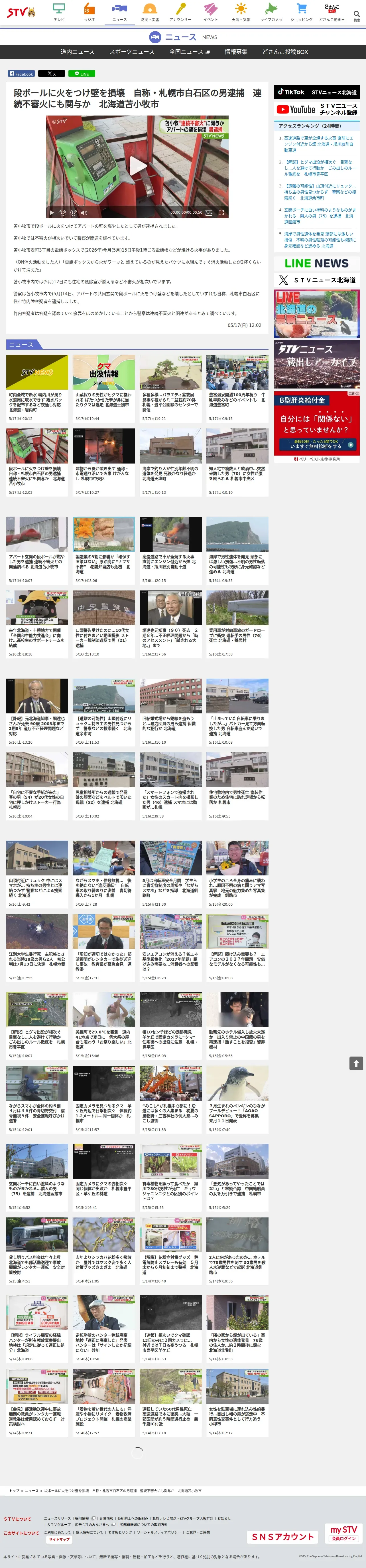Enter fullscreen on the video player
Viewport: 366px width, 1568px height.
point(221,213)
